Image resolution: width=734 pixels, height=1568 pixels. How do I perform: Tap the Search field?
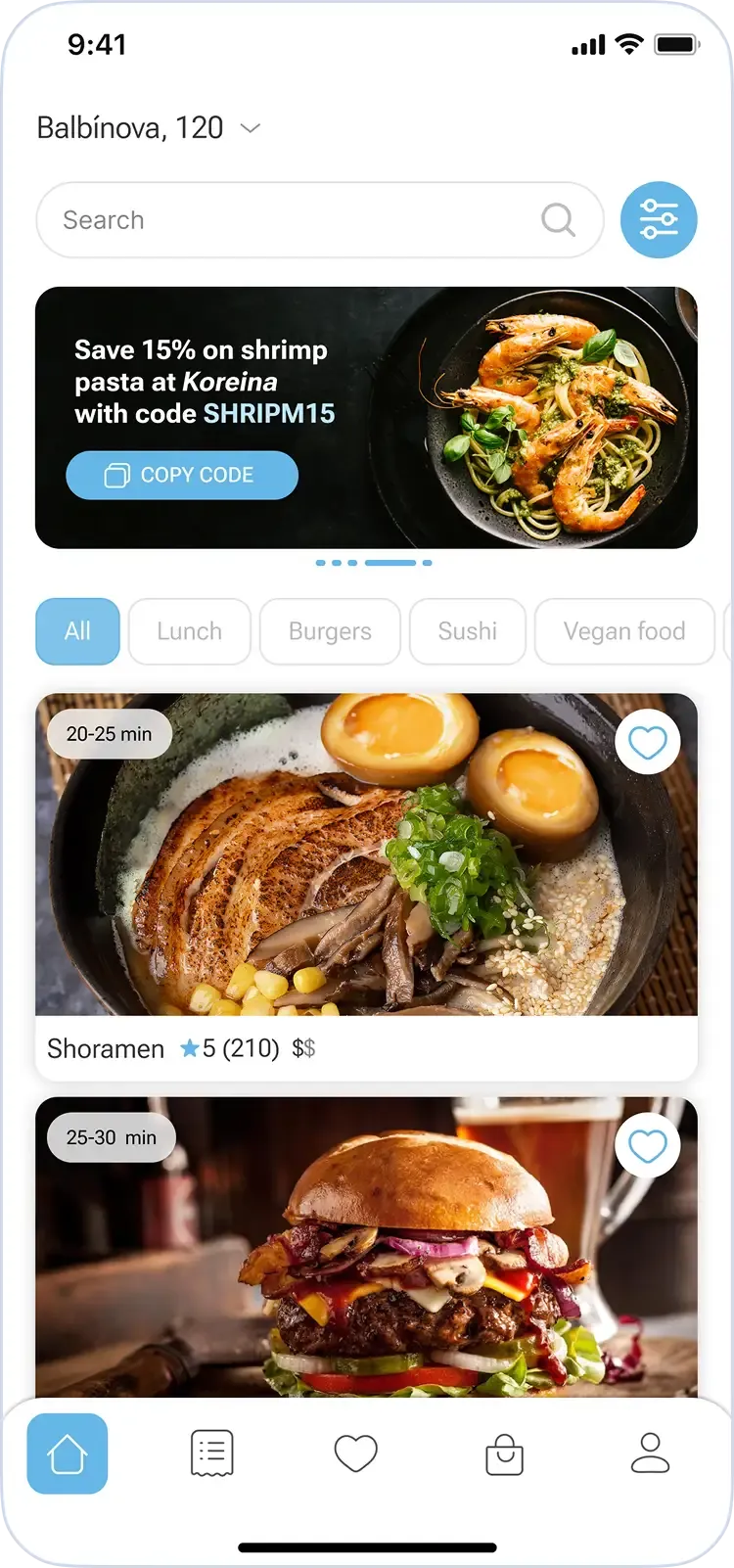(294, 220)
